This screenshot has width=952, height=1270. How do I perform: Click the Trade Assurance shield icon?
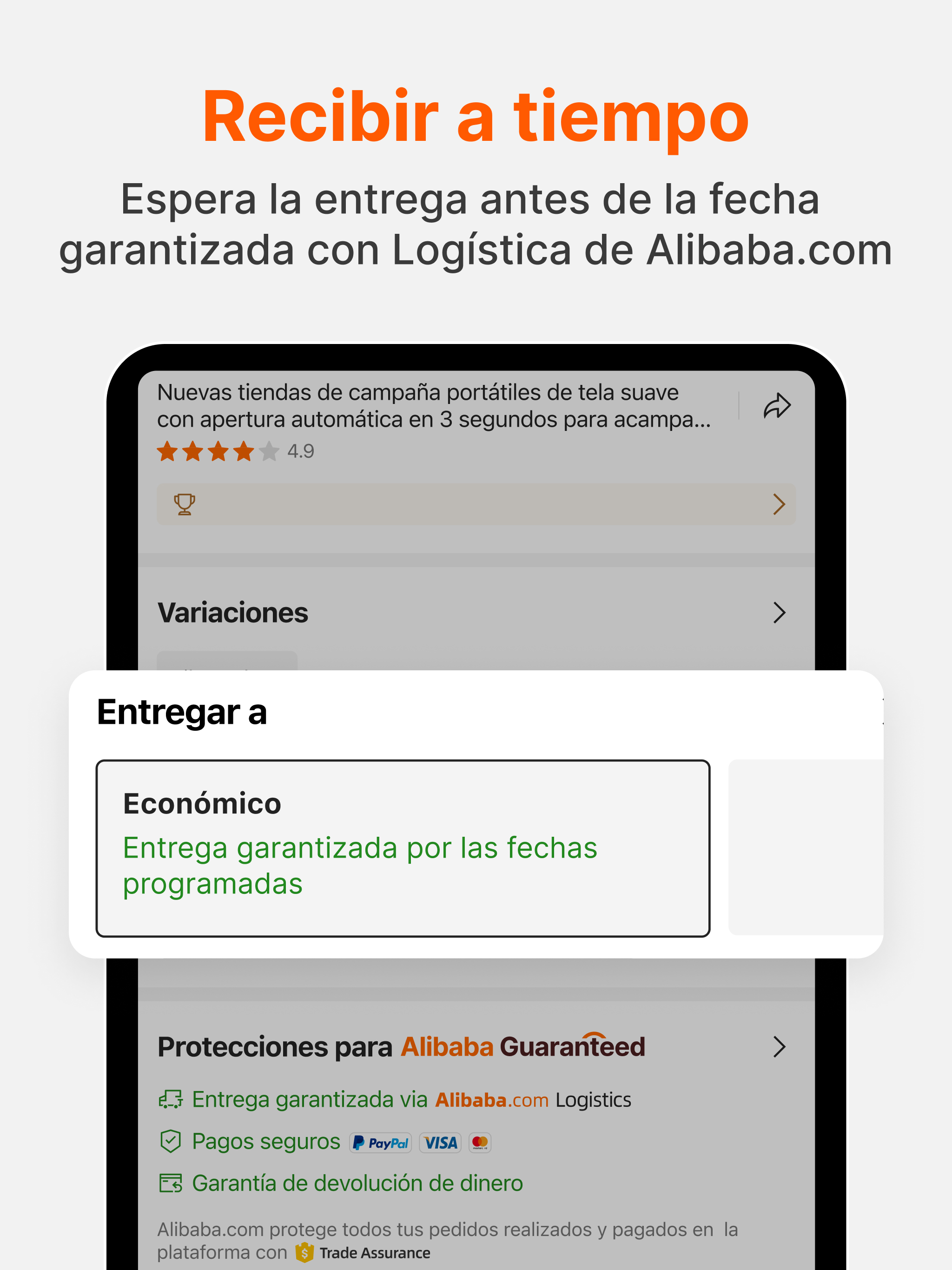[x=305, y=1251]
